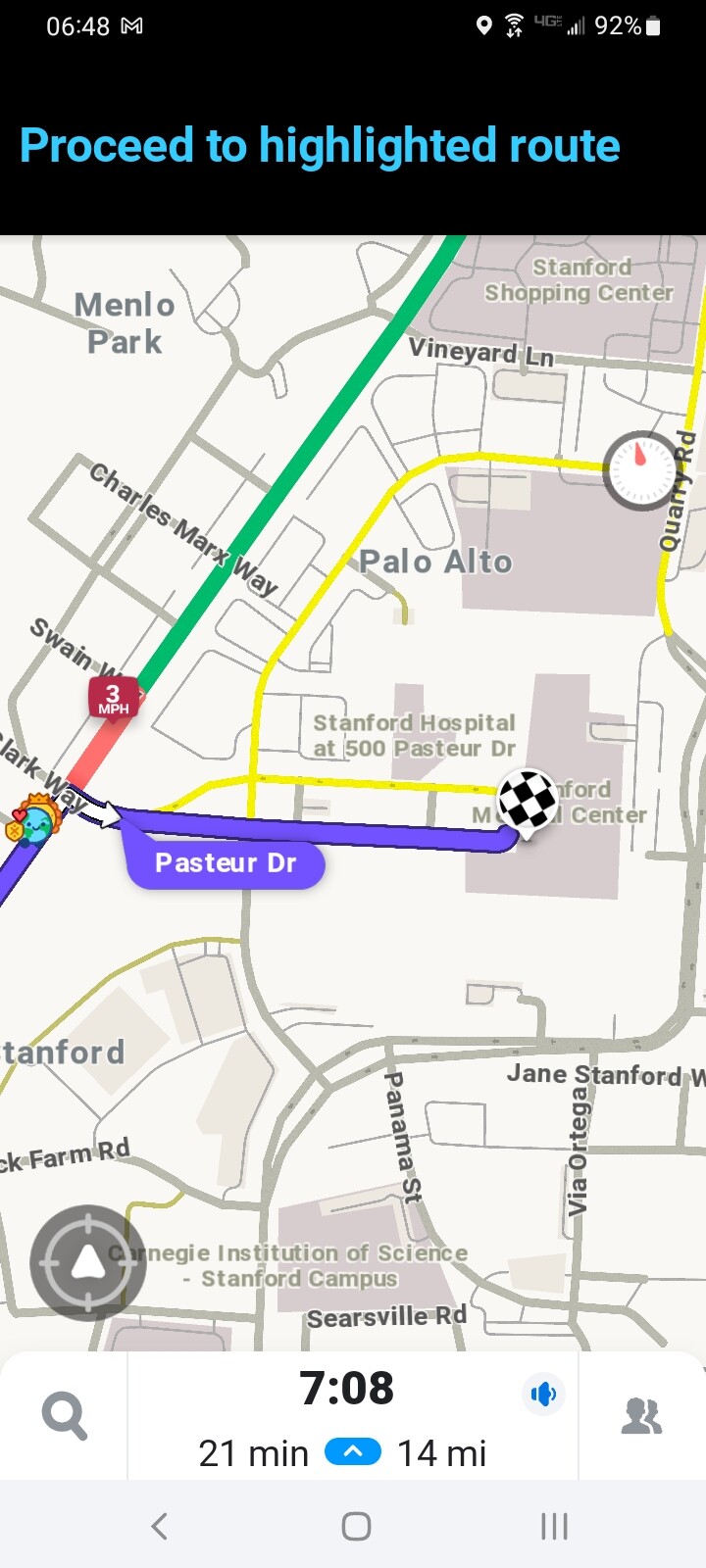The height and width of the screenshot is (1568, 706).
Task: Tap the Pasteur Dr route label
Action: pos(226,863)
